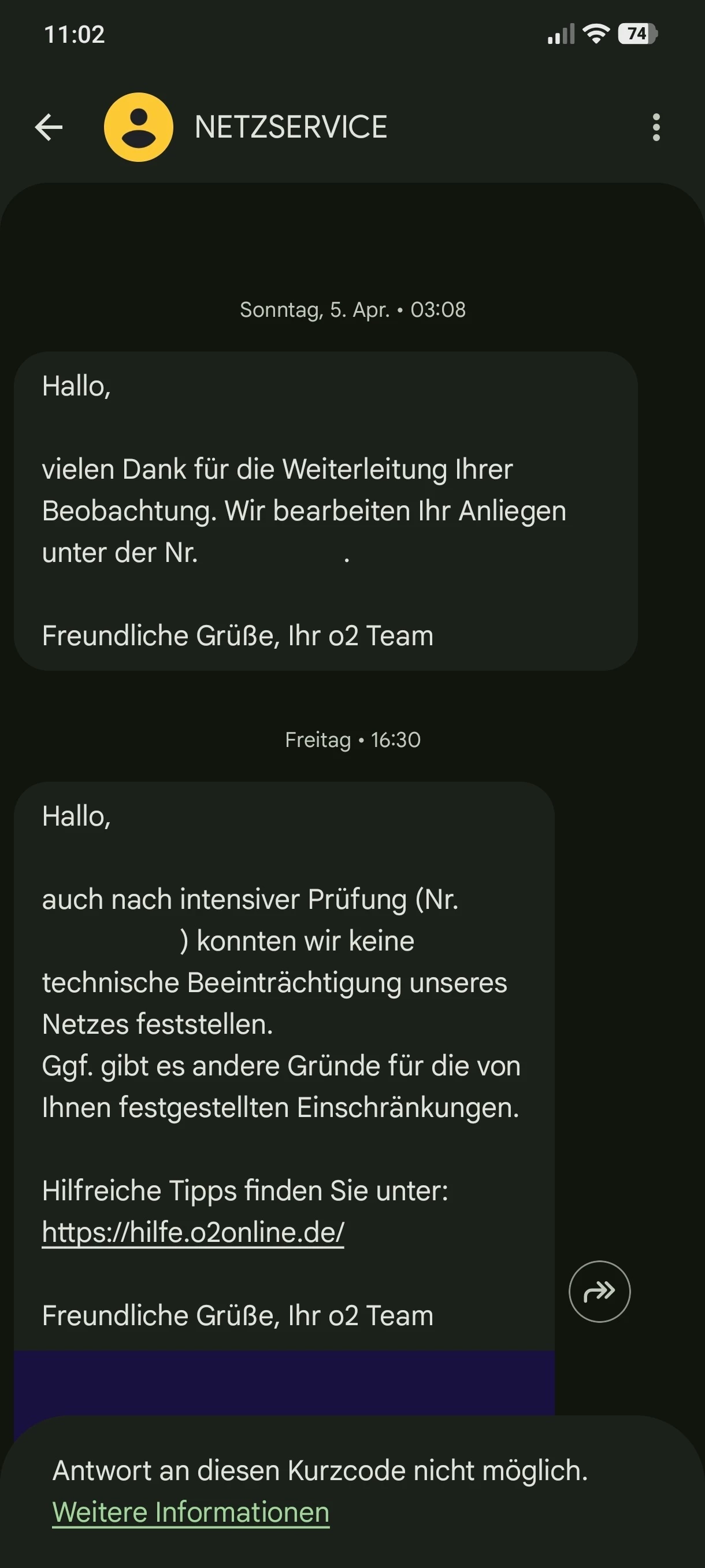This screenshot has height=1568, width=705.
Task: Open Weitere Informationen link
Action: click(191, 1512)
